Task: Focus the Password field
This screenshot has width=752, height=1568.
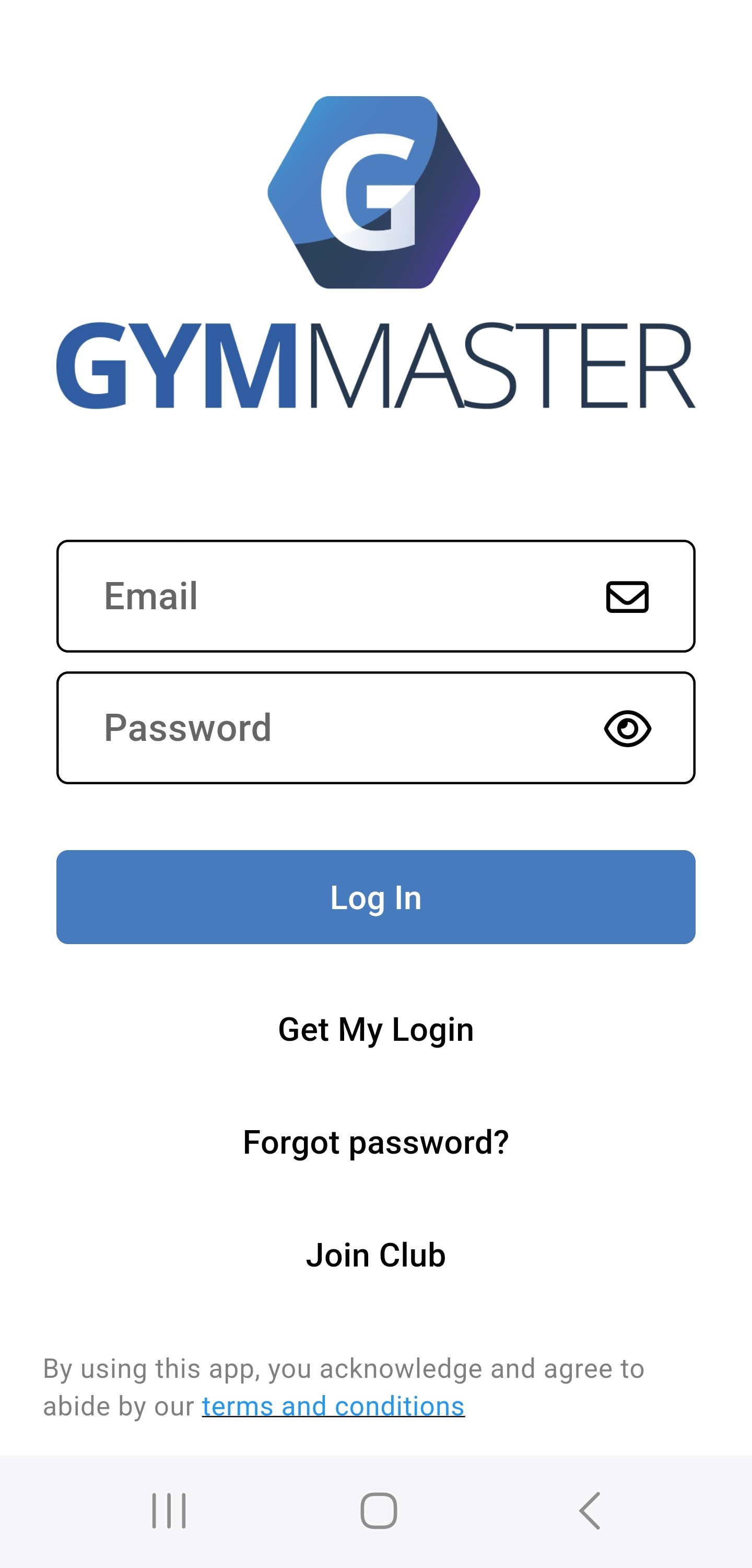Action: (340, 727)
